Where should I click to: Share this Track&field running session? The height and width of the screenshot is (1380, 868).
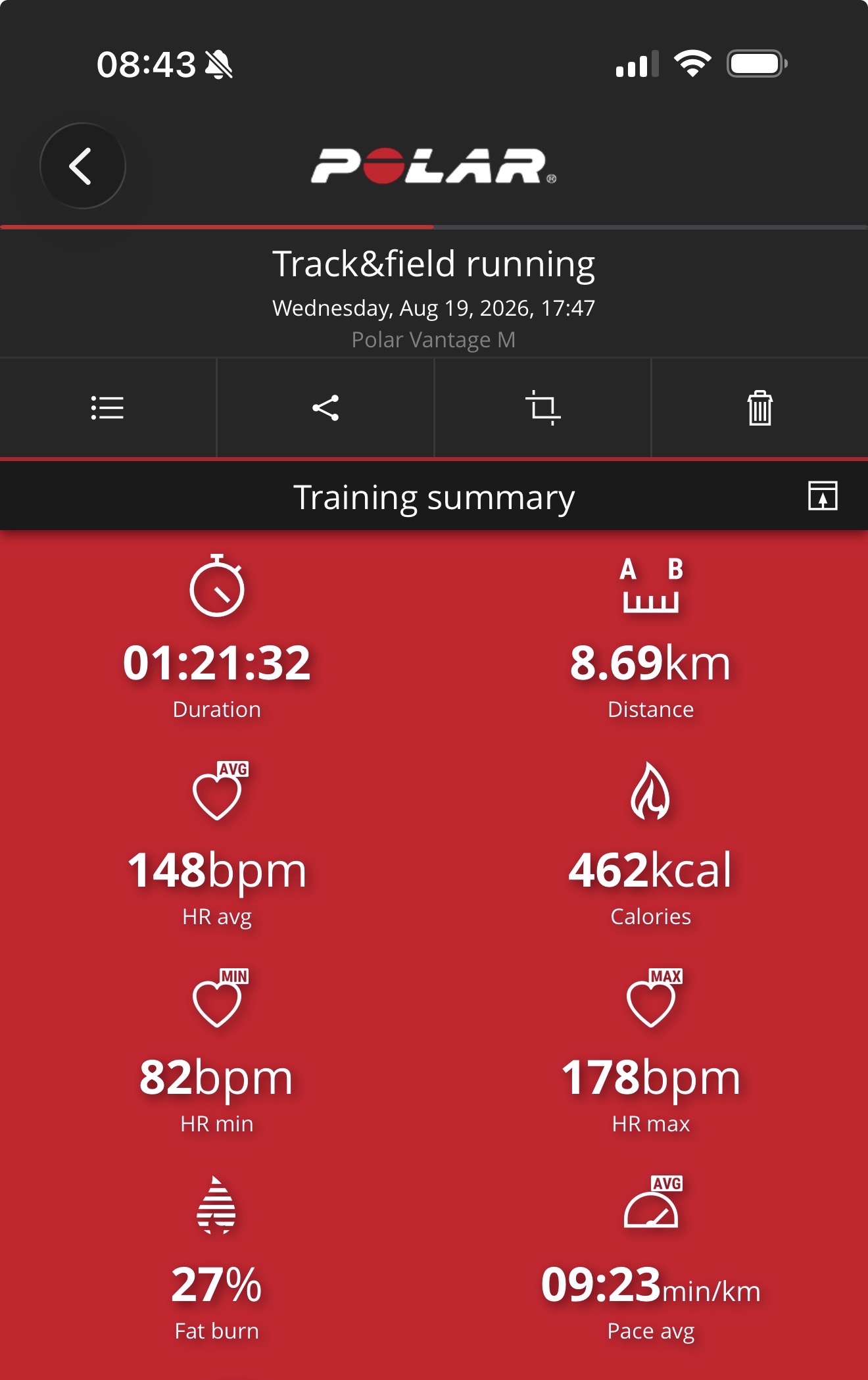coord(325,408)
